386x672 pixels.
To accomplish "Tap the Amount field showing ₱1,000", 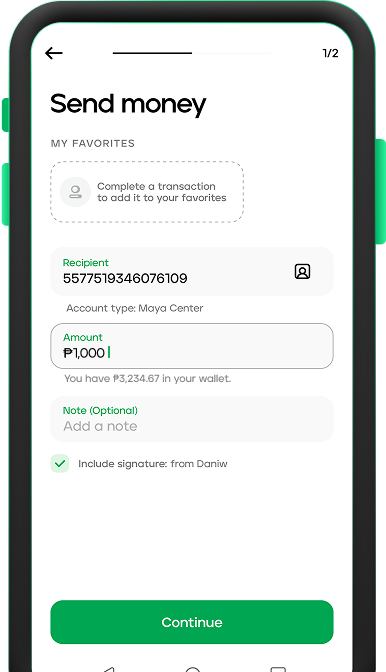I will [x=192, y=346].
